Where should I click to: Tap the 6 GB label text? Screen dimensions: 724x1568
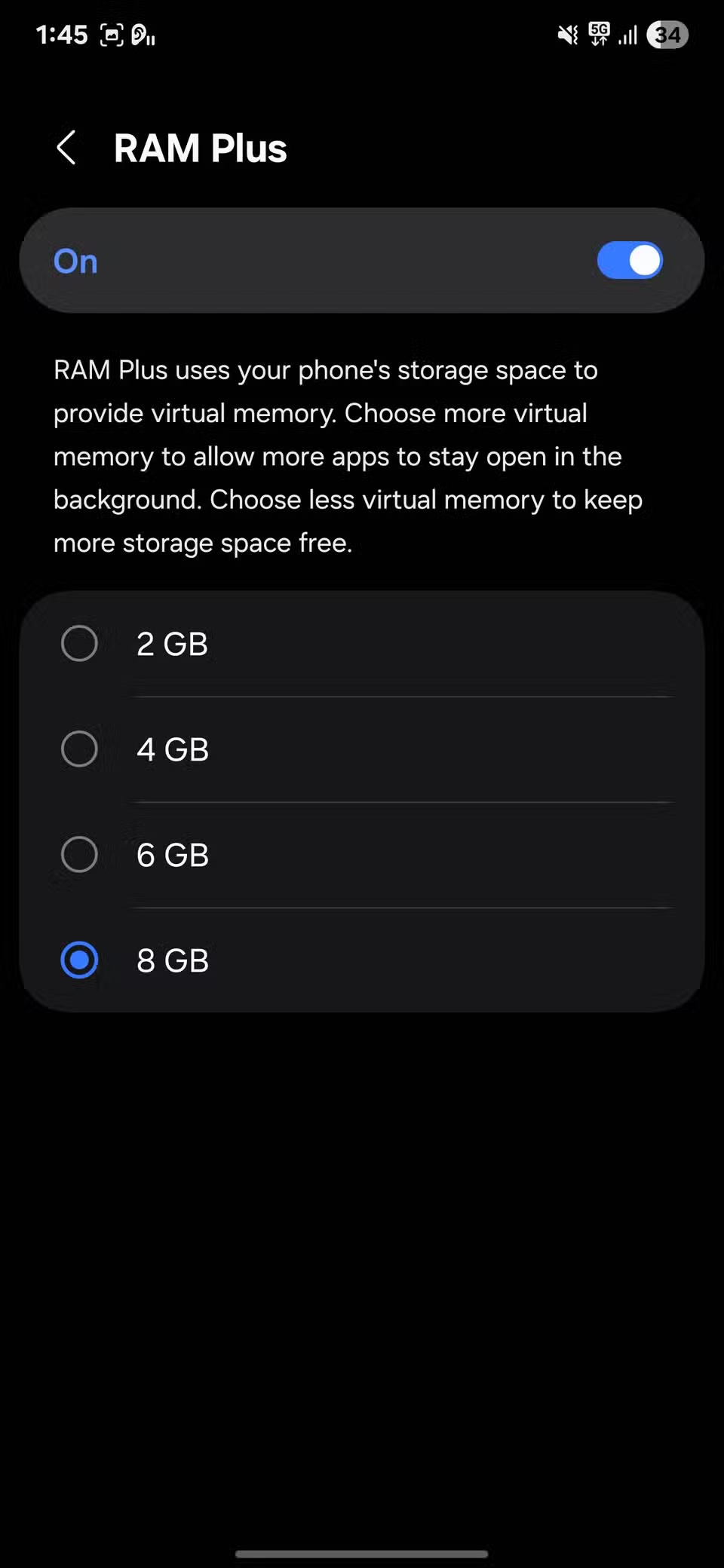pos(172,854)
